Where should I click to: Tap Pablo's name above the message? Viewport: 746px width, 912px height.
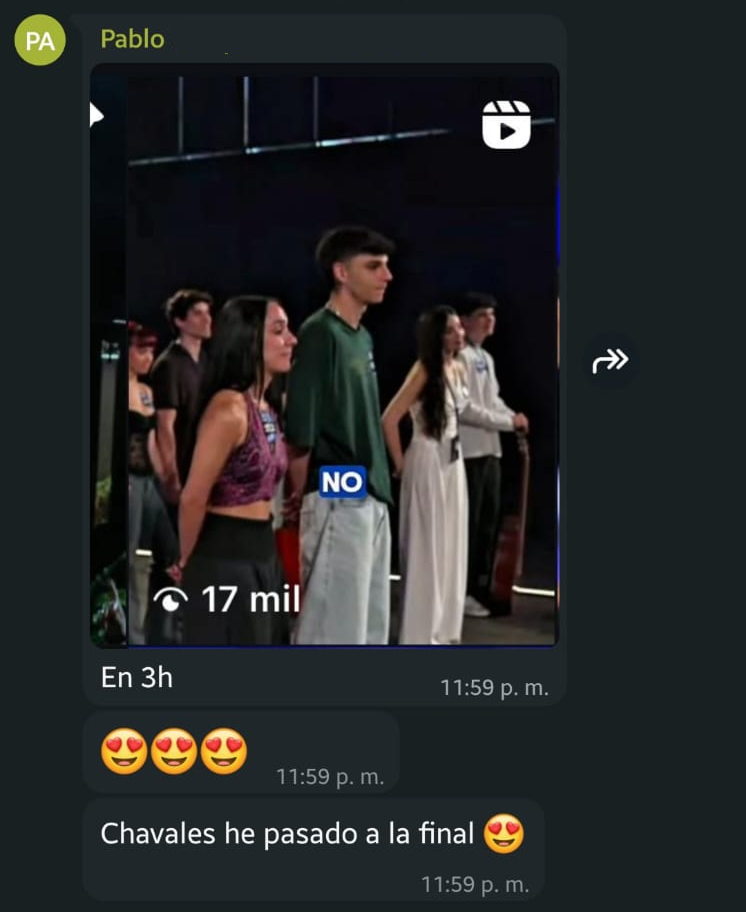tap(132, 39)
